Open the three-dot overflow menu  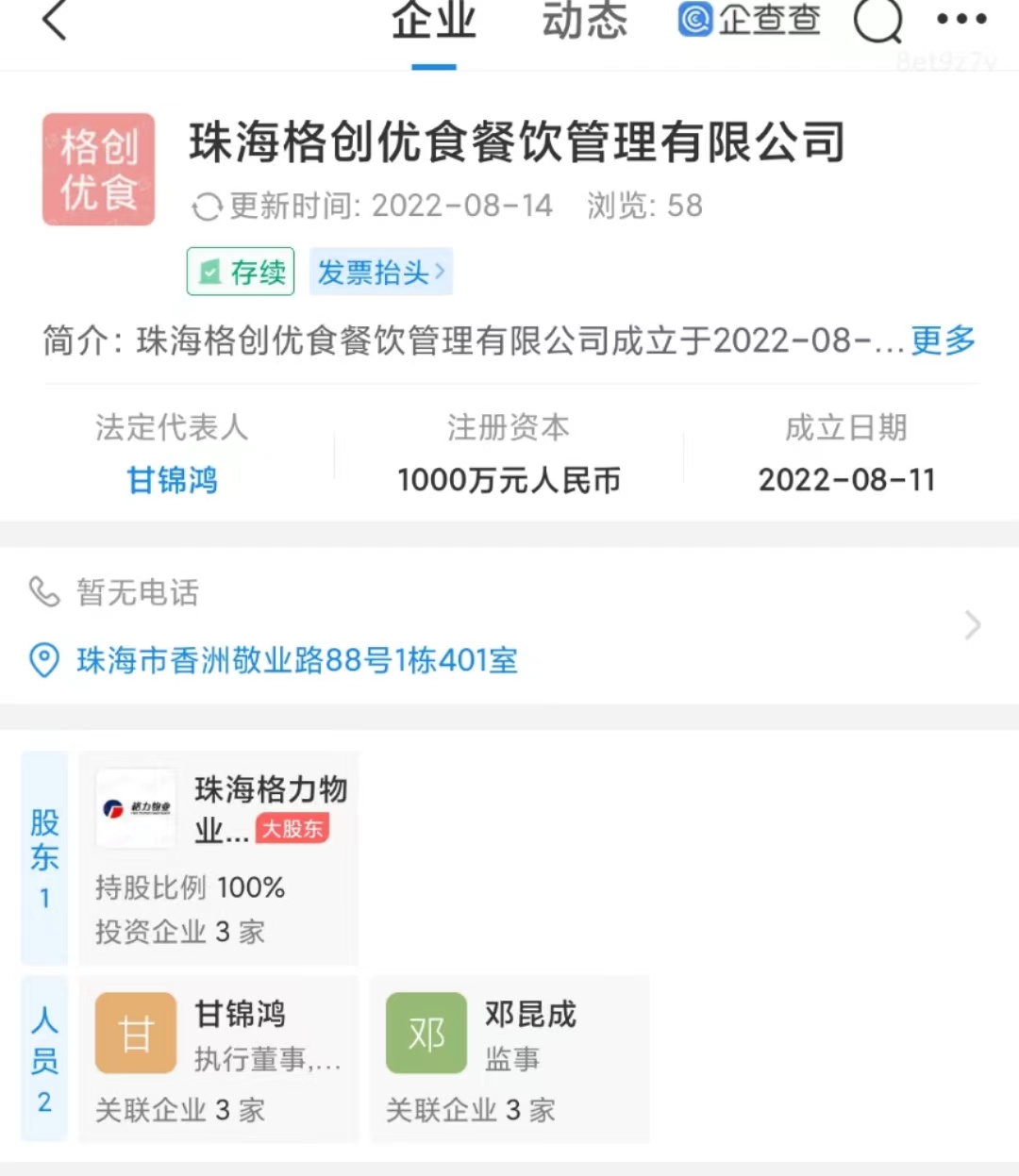click(x=961, y=20)
